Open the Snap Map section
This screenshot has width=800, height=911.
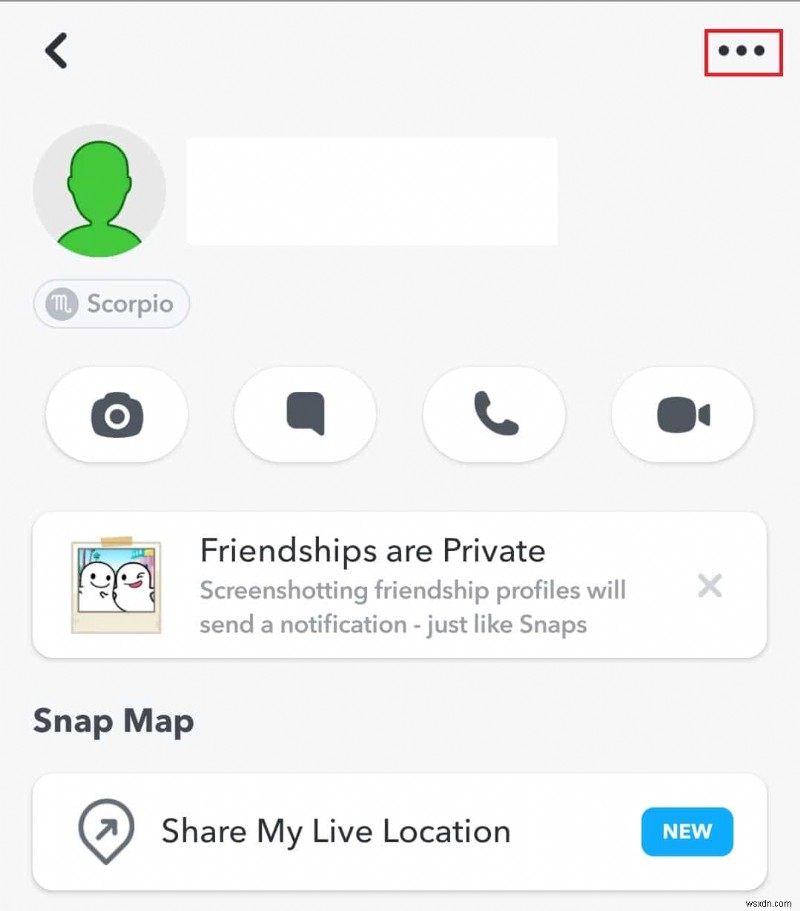[112, 721]
